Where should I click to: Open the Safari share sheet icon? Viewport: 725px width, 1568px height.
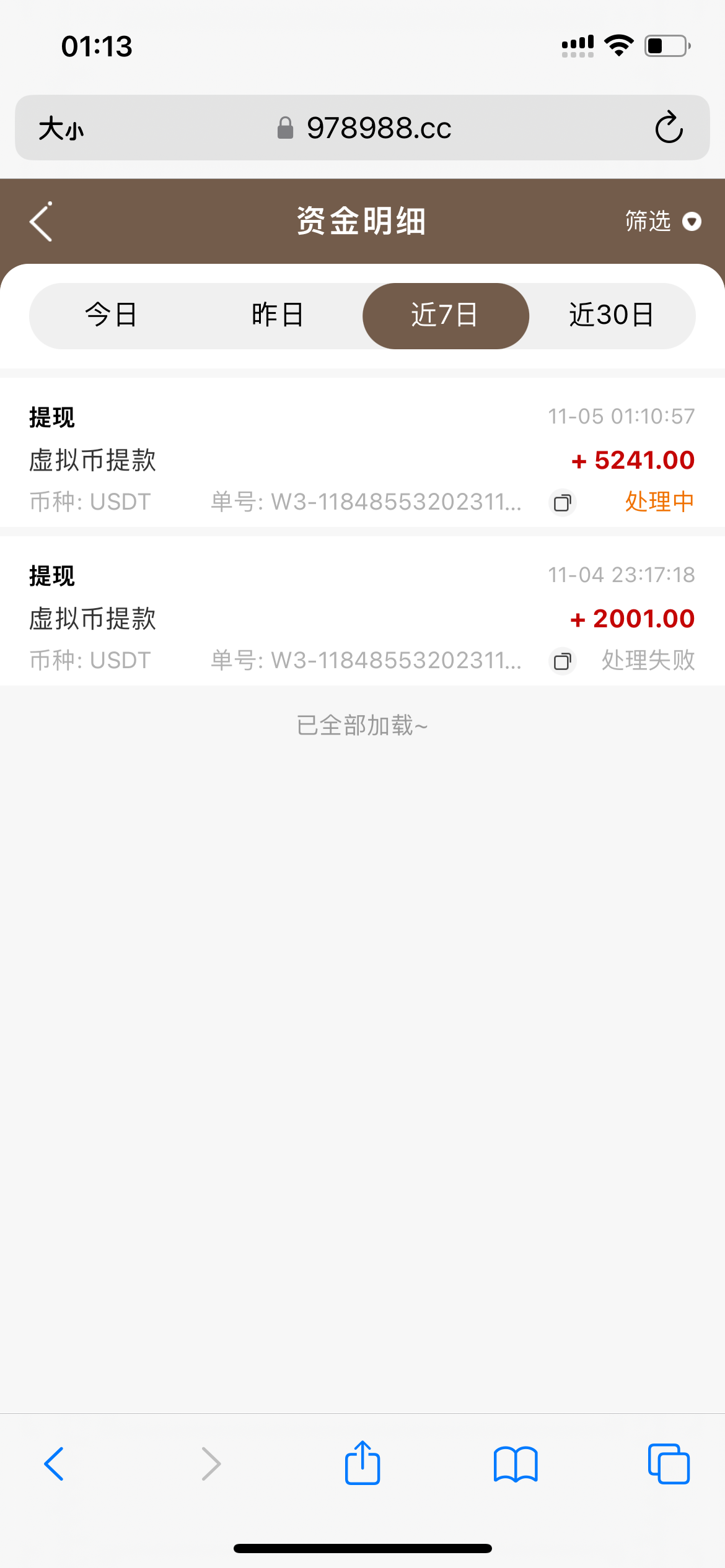click(x=362, y=1465)
